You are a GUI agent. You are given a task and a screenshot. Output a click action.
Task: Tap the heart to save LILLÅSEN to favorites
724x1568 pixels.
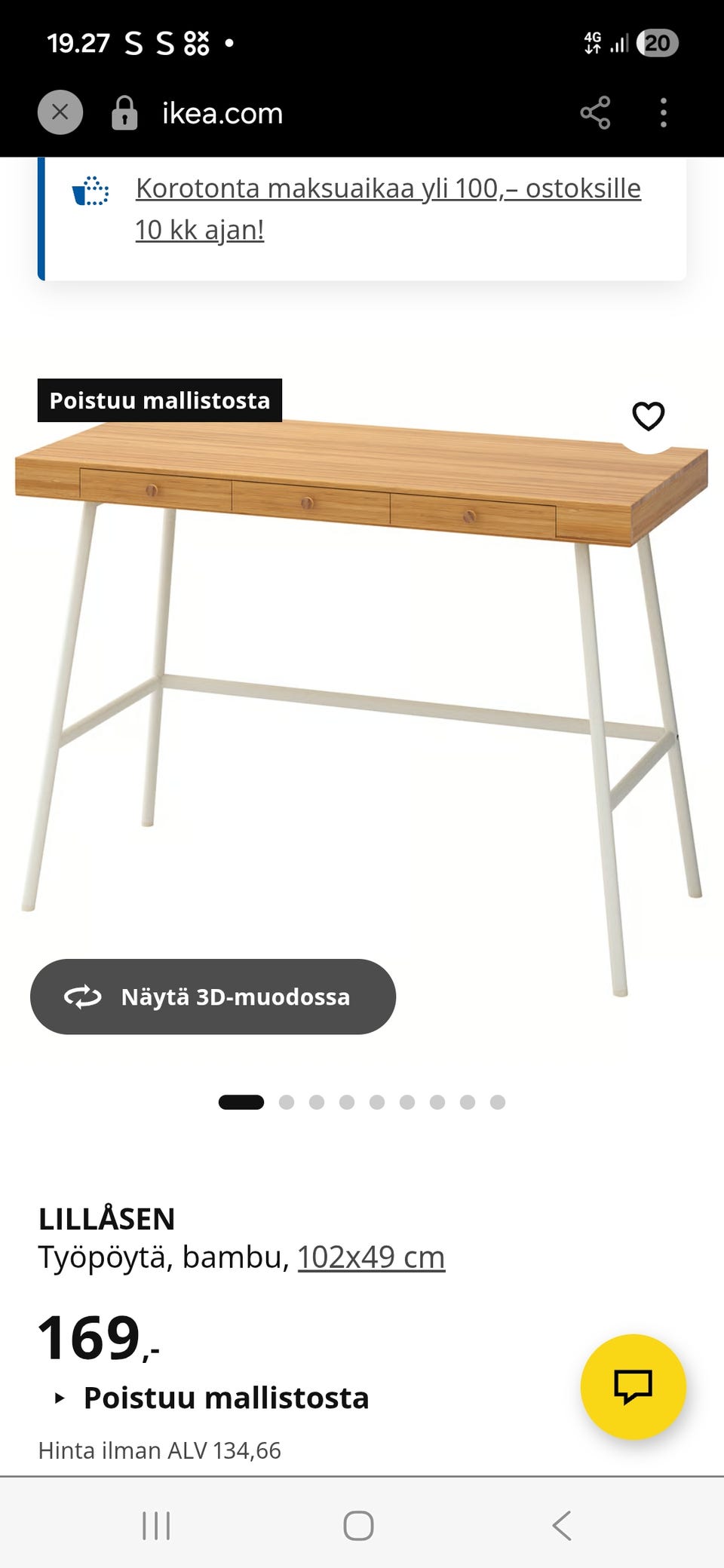(647, 415)
